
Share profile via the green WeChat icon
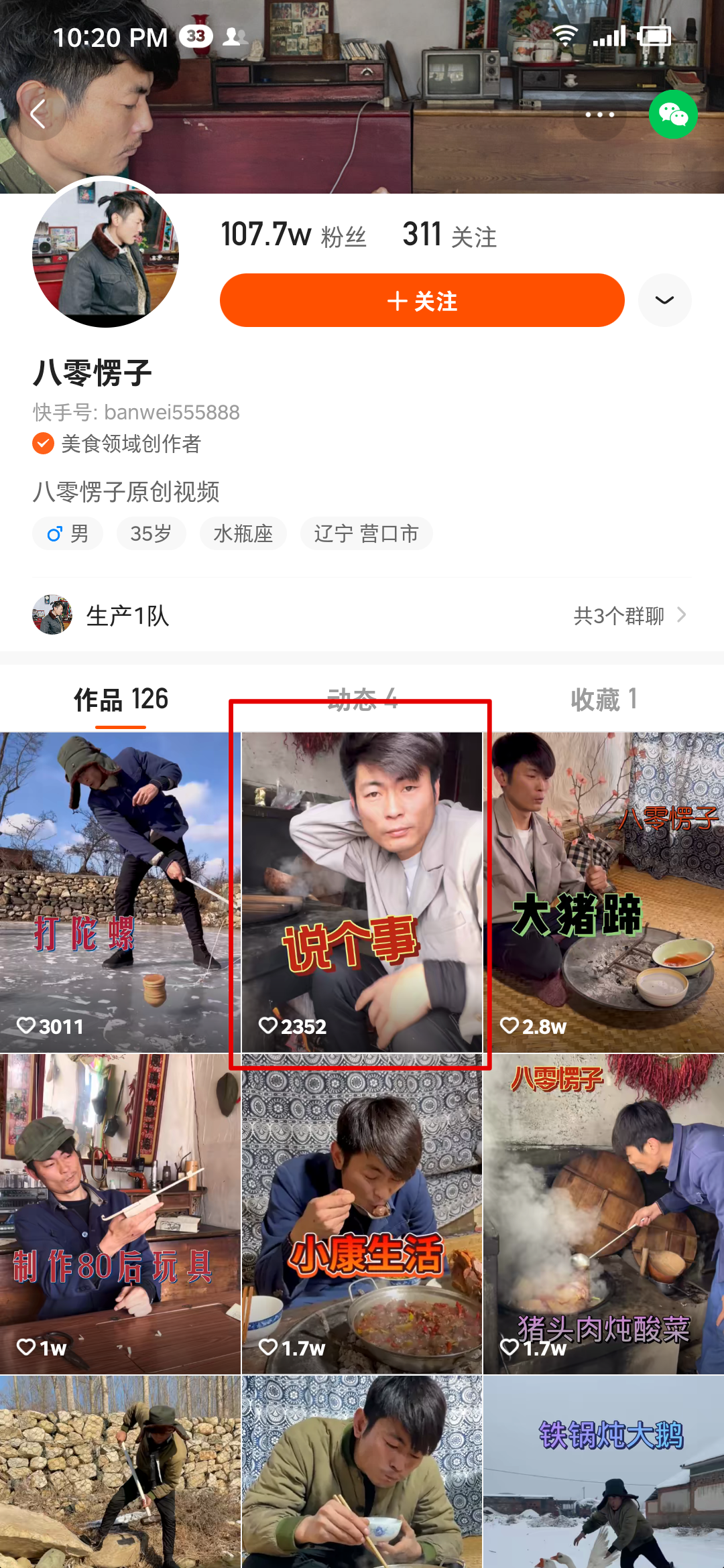click(673, 115)
